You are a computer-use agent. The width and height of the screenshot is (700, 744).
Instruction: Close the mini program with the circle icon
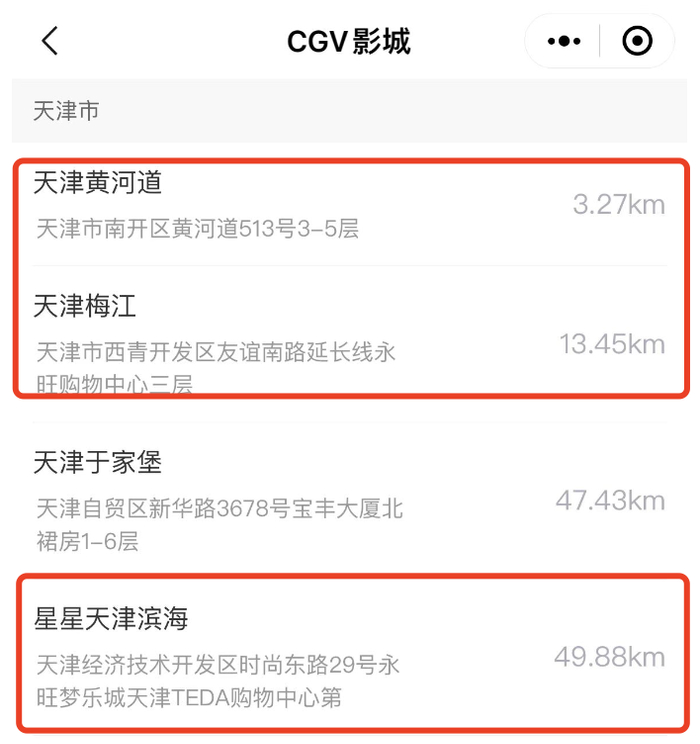click(637, 41)
